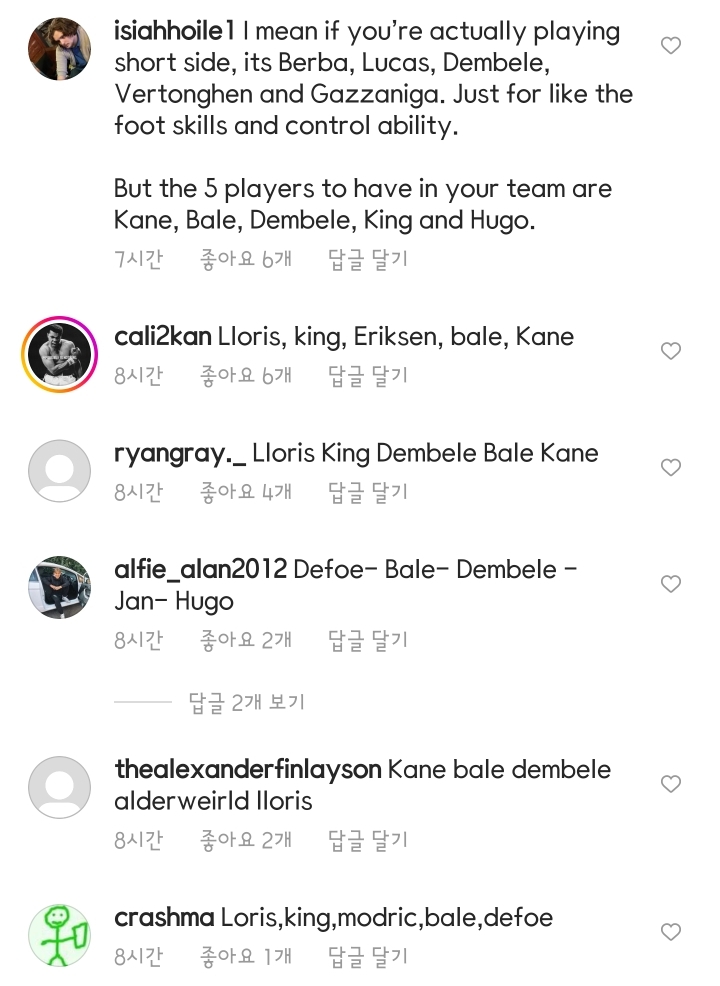Reply to crashma's comment
Image resolution: width=720 pixels, height=986 pixels.
tap(368, 957)
